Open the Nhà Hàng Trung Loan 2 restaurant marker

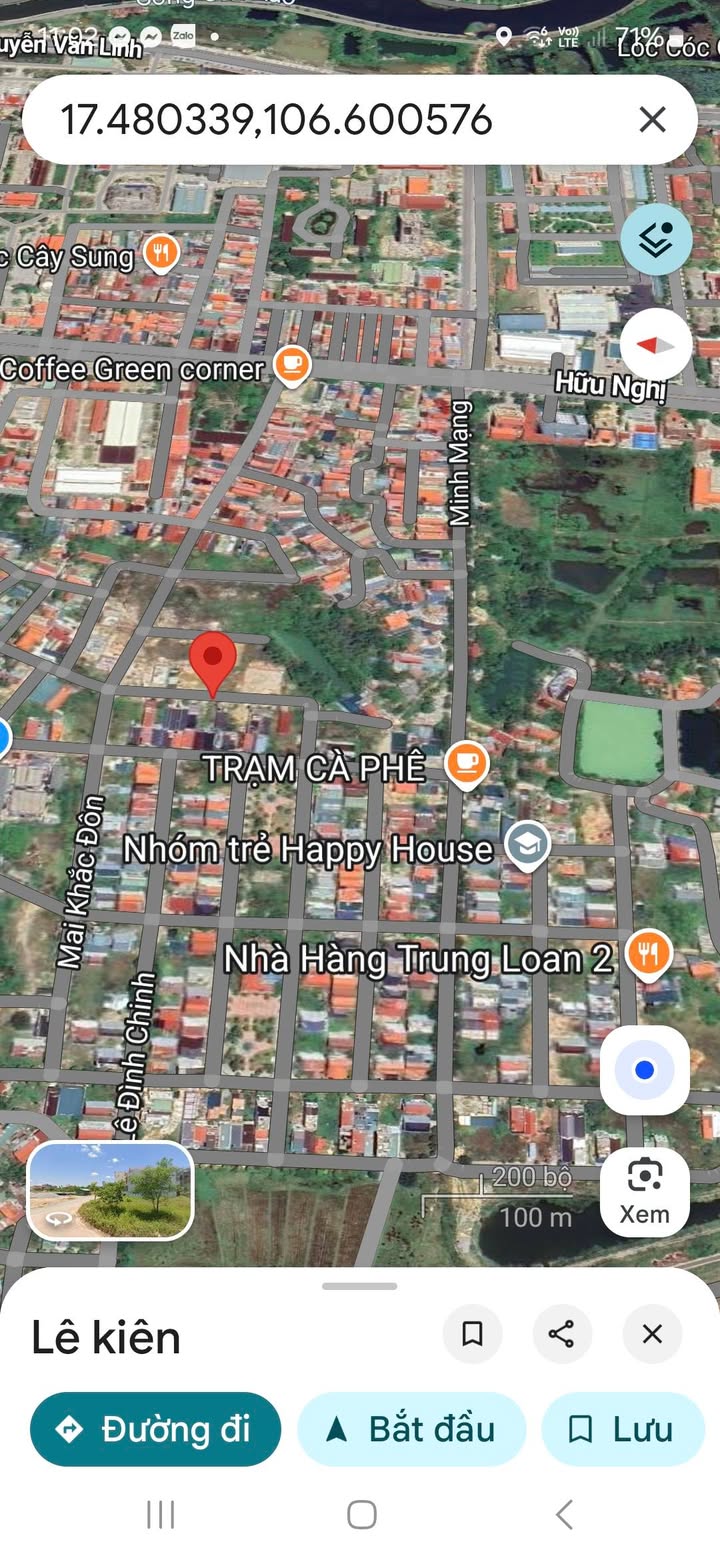(648, 954)
